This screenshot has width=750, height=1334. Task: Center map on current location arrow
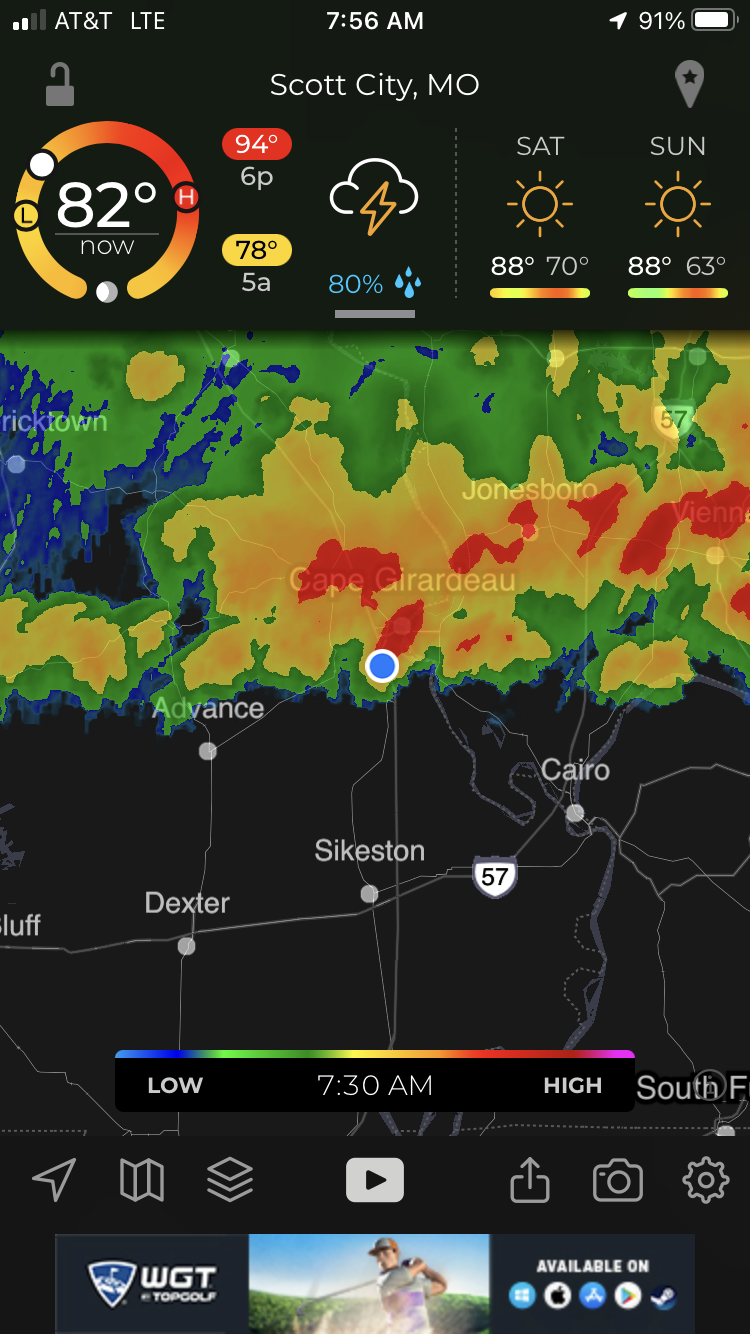(54, 1181)
